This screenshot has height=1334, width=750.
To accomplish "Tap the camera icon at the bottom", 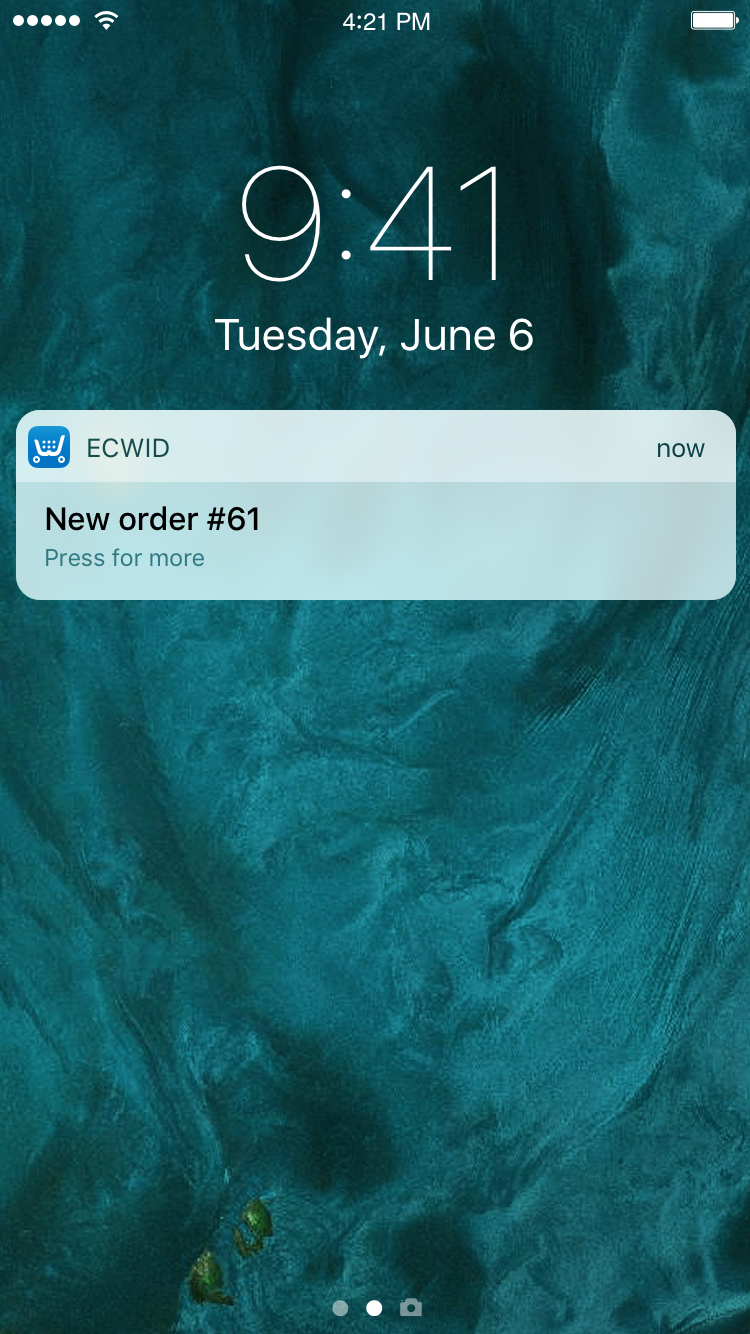I will [x=410, y=1307].
